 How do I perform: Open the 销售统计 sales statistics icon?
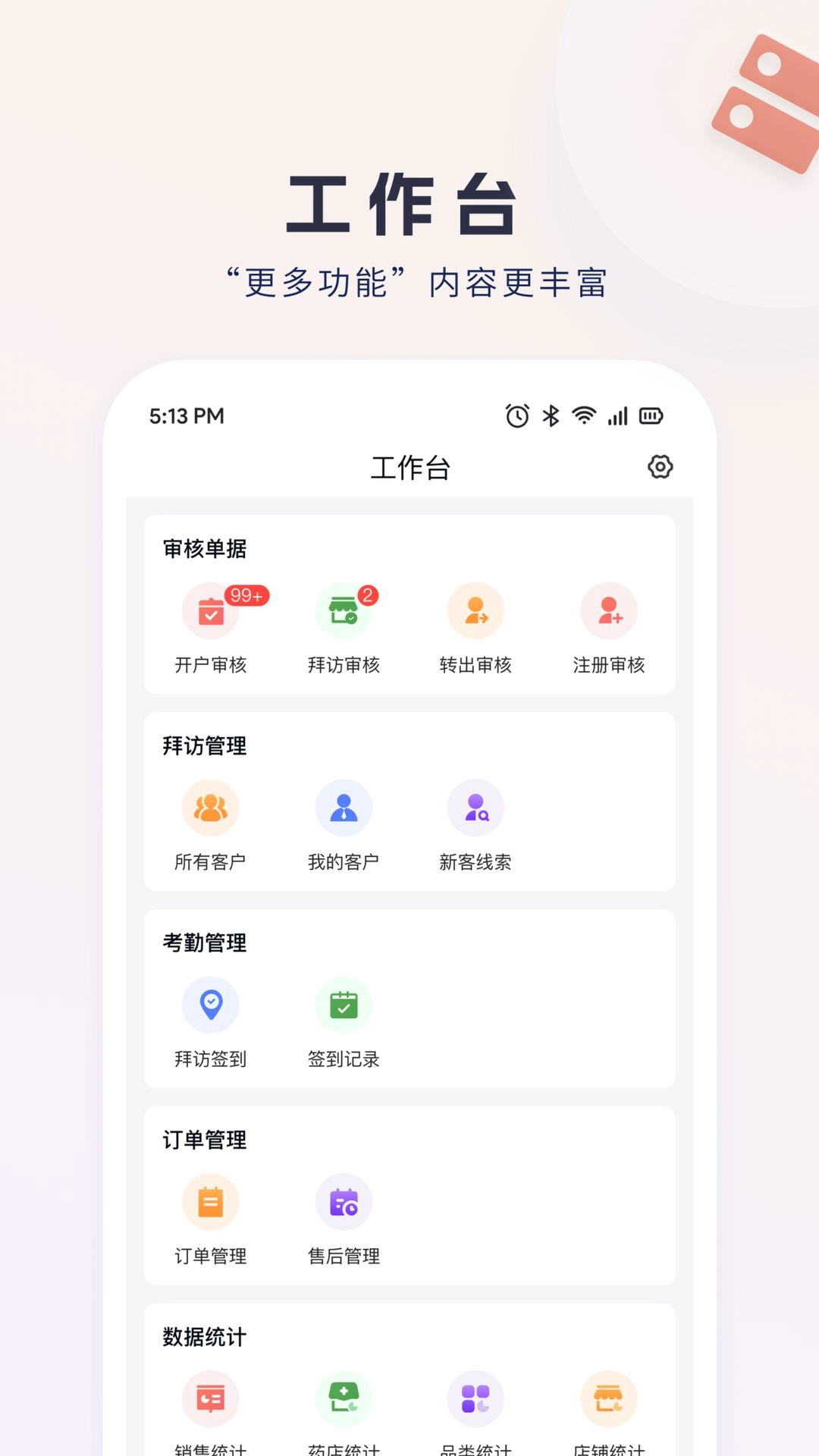pos(210,1399)
